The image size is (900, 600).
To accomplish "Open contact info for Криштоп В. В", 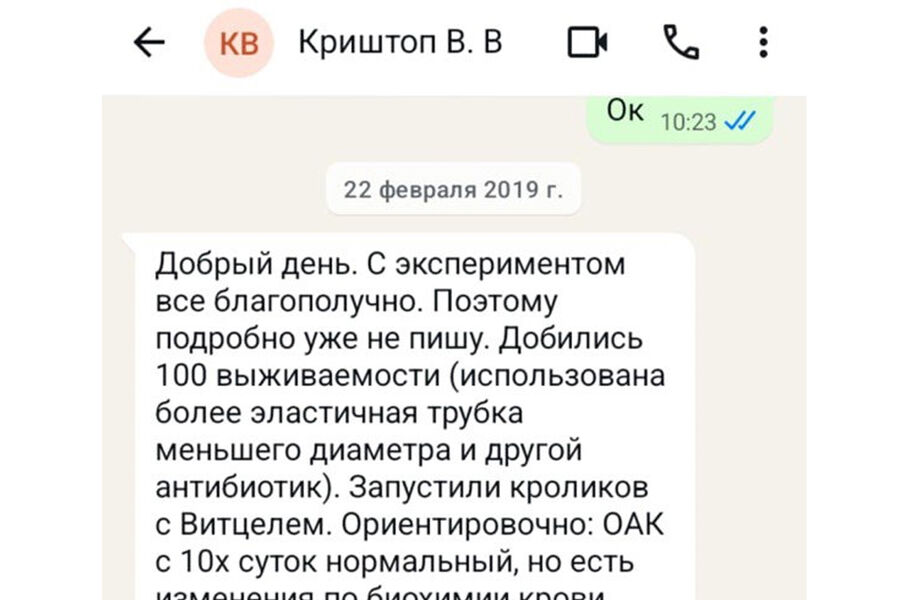I will (399, 42).
